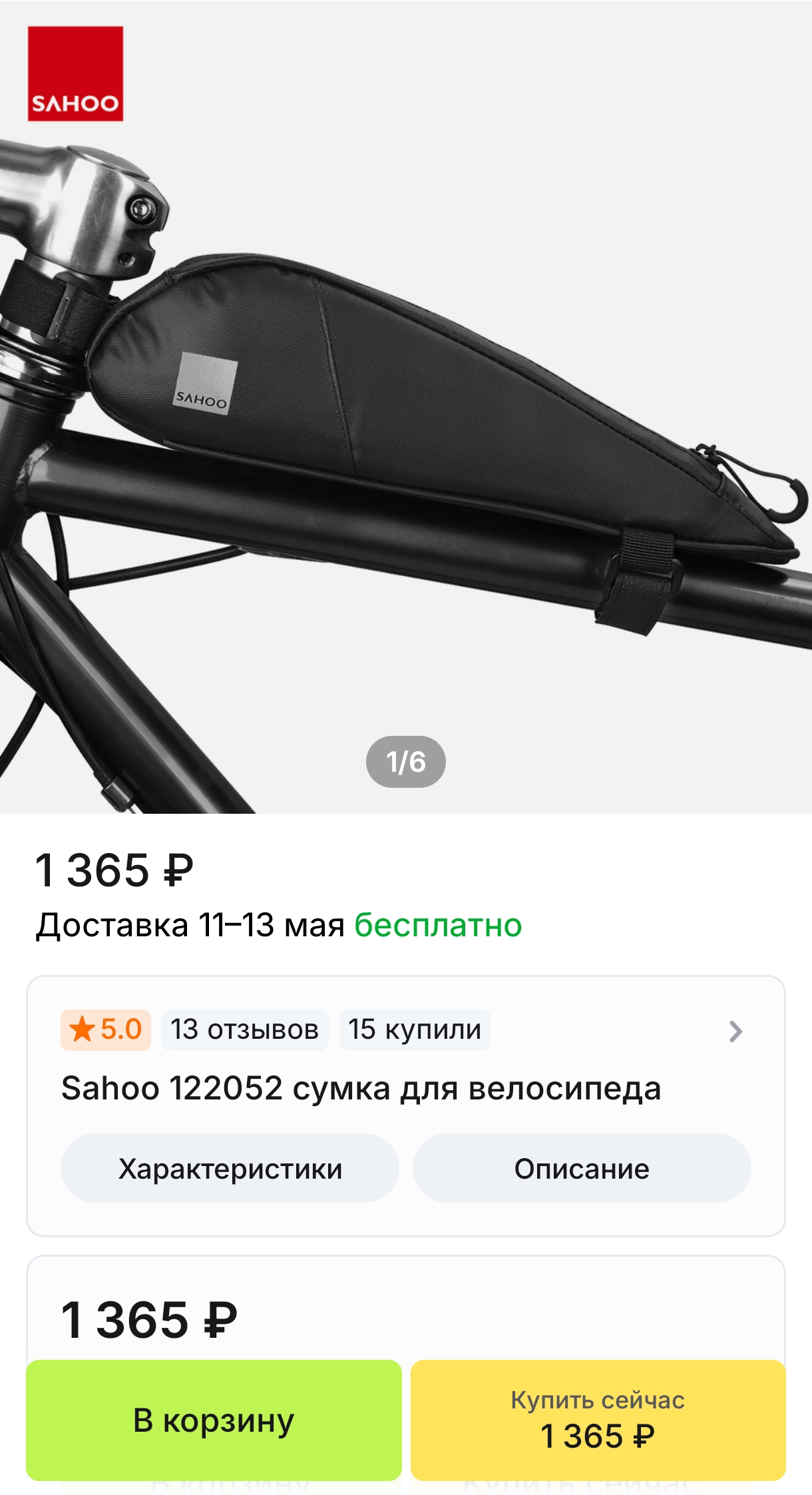The image size is (812, 1495).
Task: Open the Характеристики section
Action: pos(230,1169)
